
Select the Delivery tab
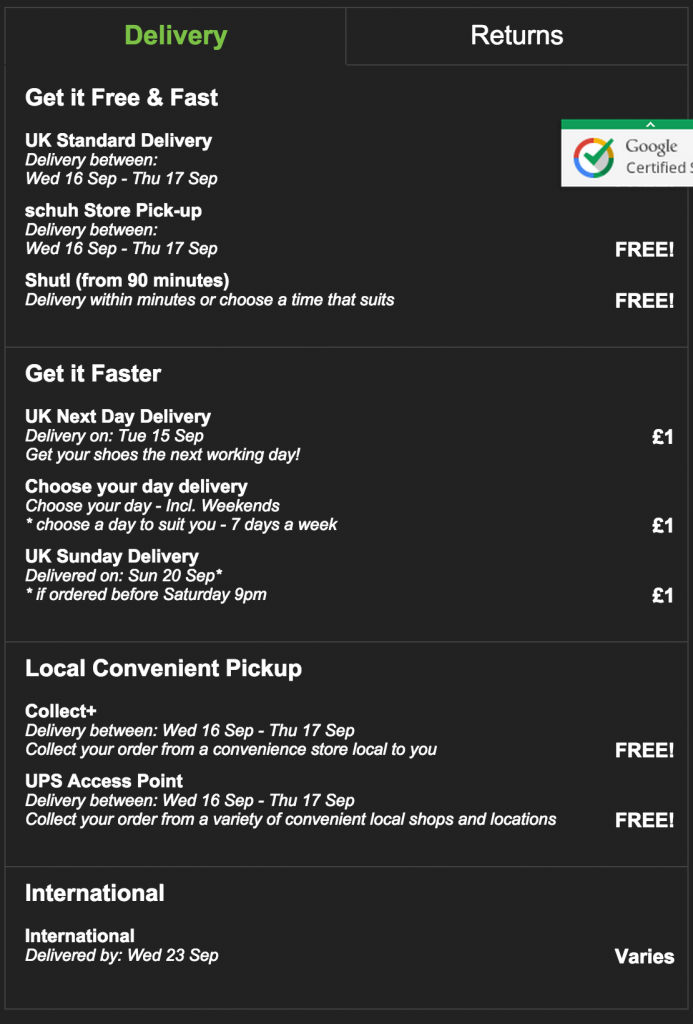point(176,36)
